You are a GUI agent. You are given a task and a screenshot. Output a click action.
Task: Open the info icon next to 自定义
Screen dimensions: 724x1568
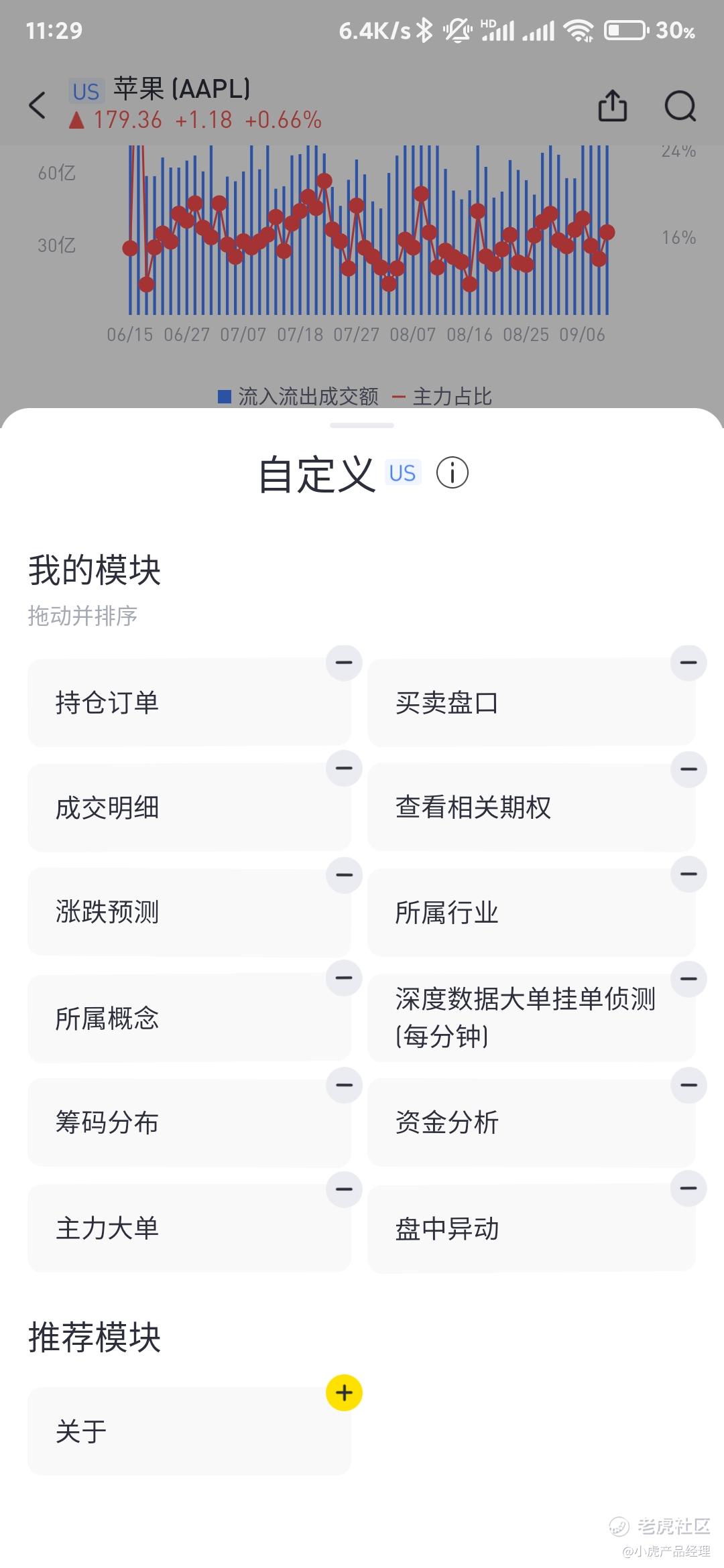(x=452, y=473)
